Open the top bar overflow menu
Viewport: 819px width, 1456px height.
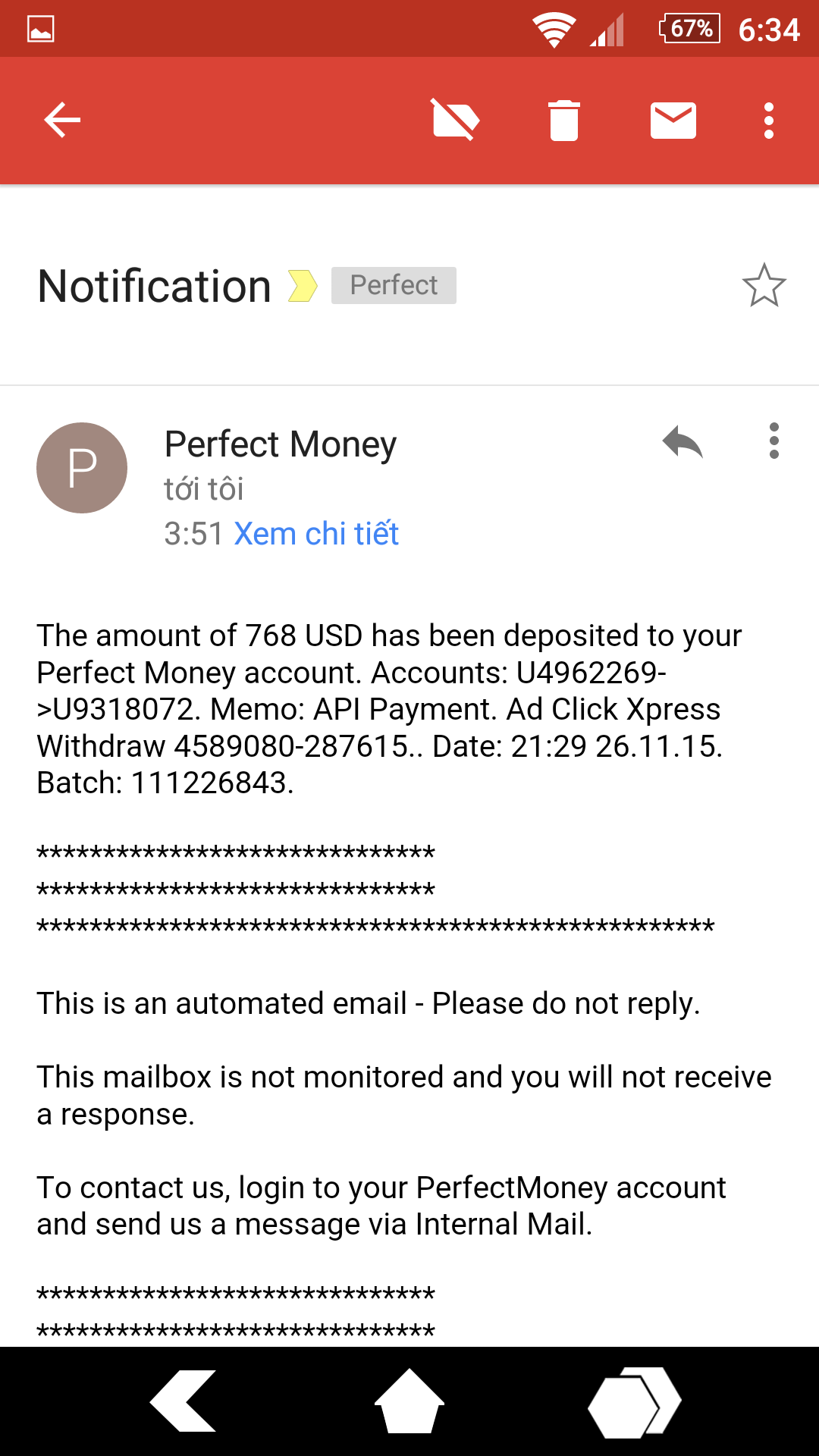click(768, 120)
